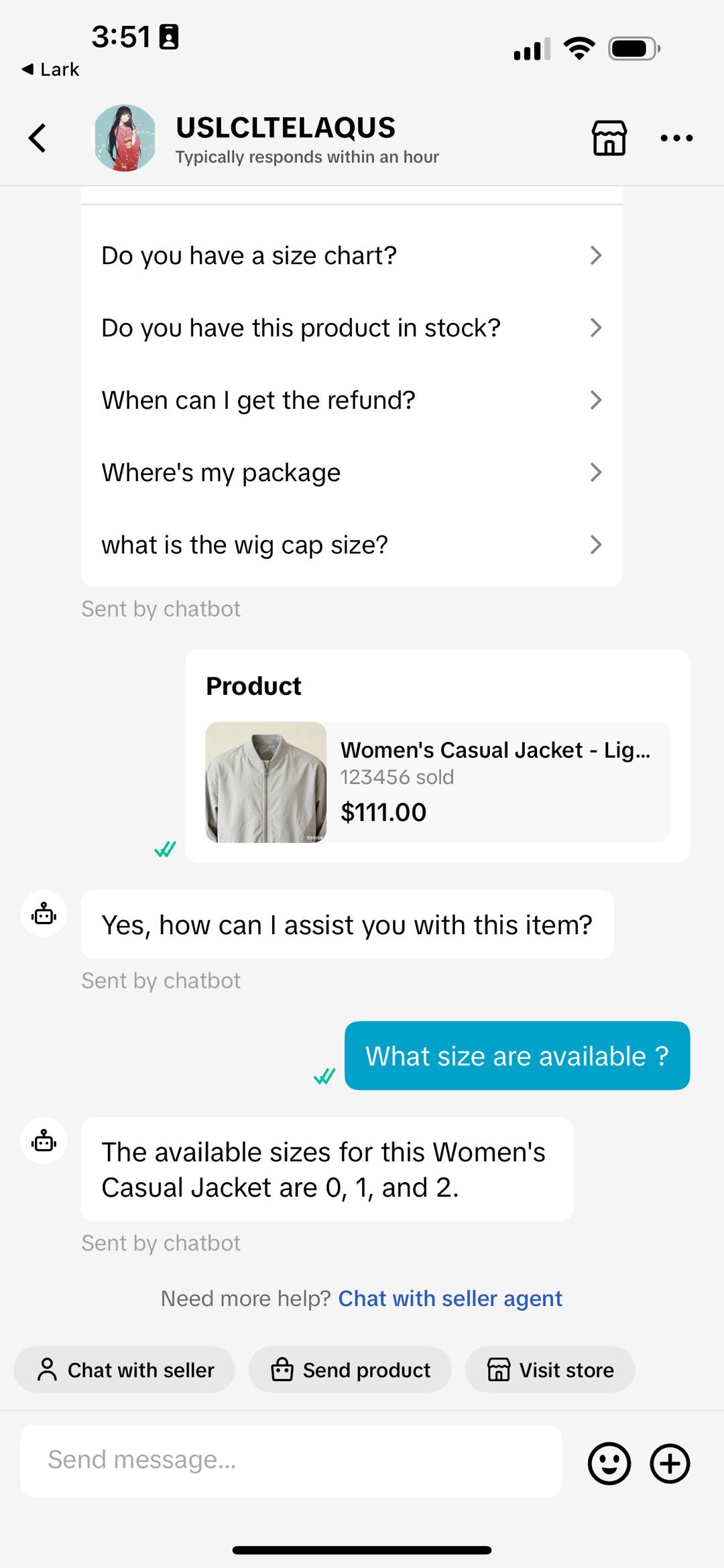Viewport: 724px width, 1568px height.
Task: Tap USLCLTELAQUS seller avatar
Action: coord(125,138)
